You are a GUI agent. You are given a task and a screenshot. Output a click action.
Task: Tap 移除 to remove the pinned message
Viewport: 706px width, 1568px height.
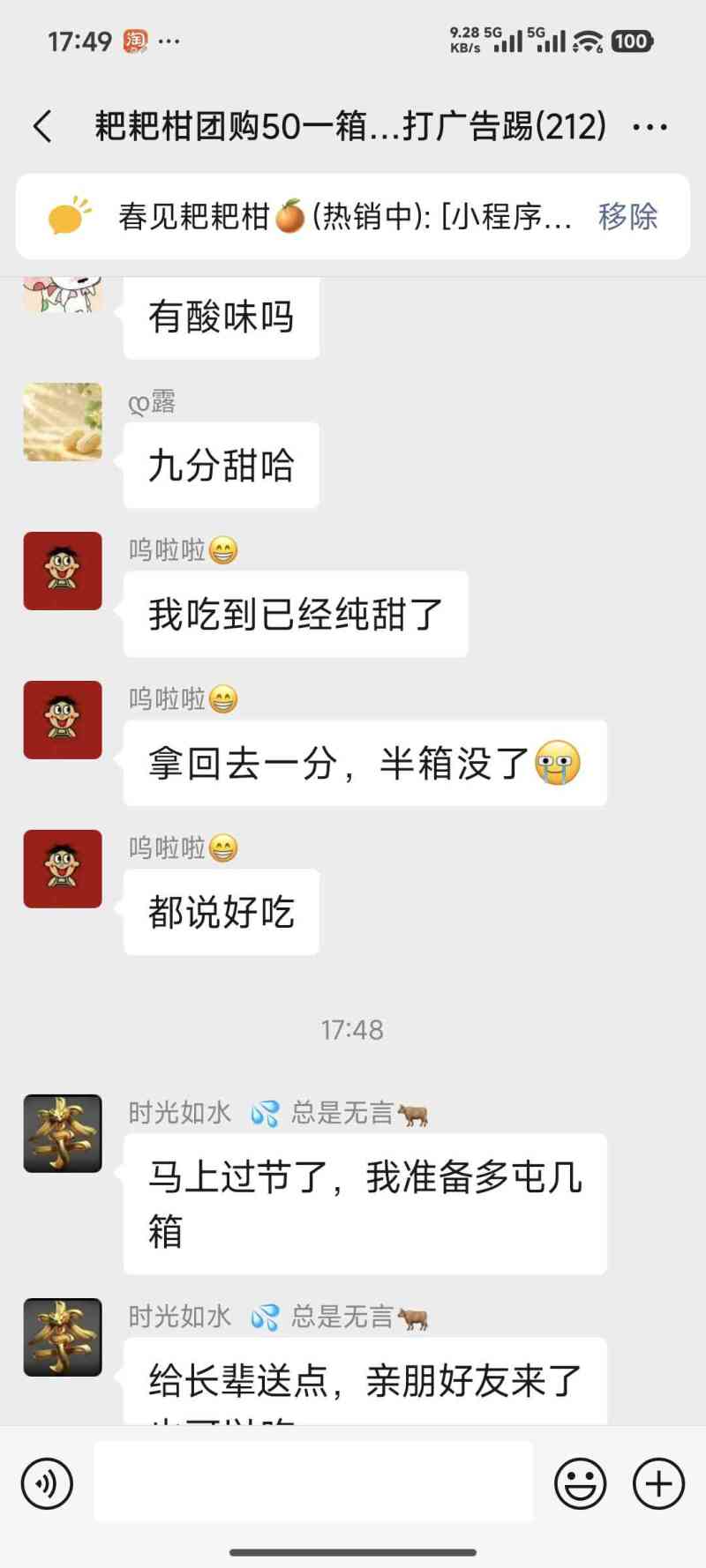click(x=627, y=217)
